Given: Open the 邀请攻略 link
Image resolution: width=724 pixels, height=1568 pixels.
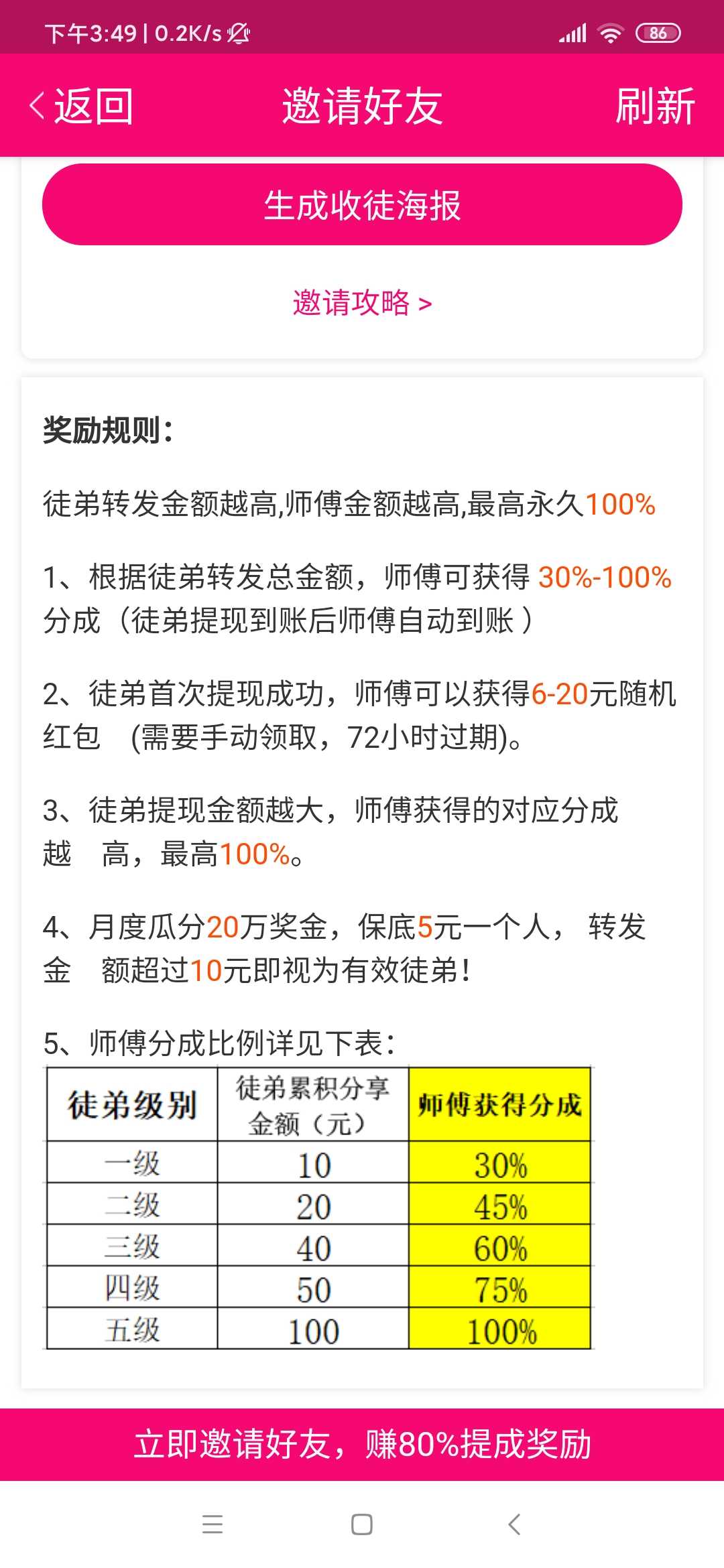Looking at the screenshot, I should [x=362, y=303].
